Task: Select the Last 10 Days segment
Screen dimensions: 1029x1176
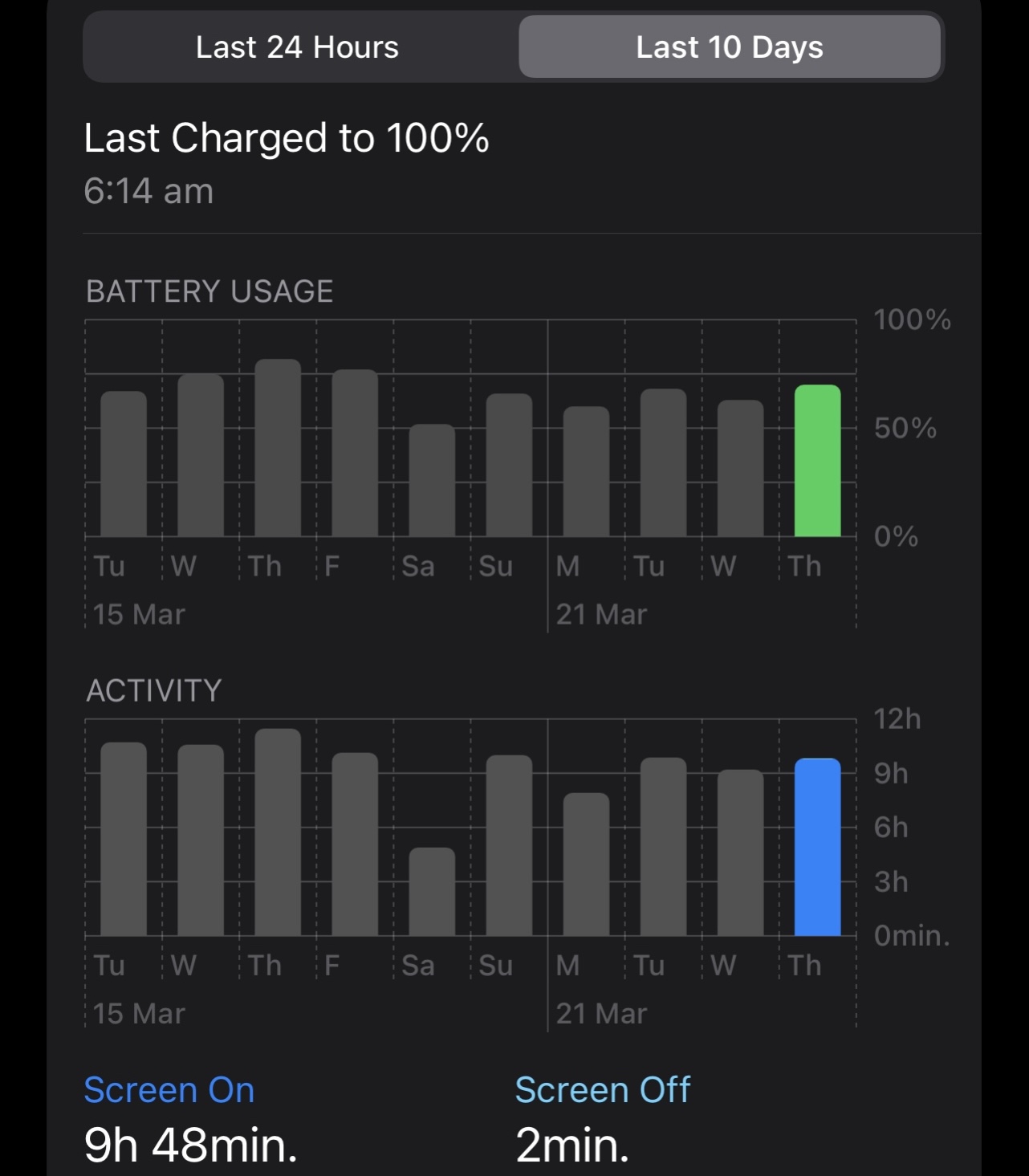Action: coord(729,47)
